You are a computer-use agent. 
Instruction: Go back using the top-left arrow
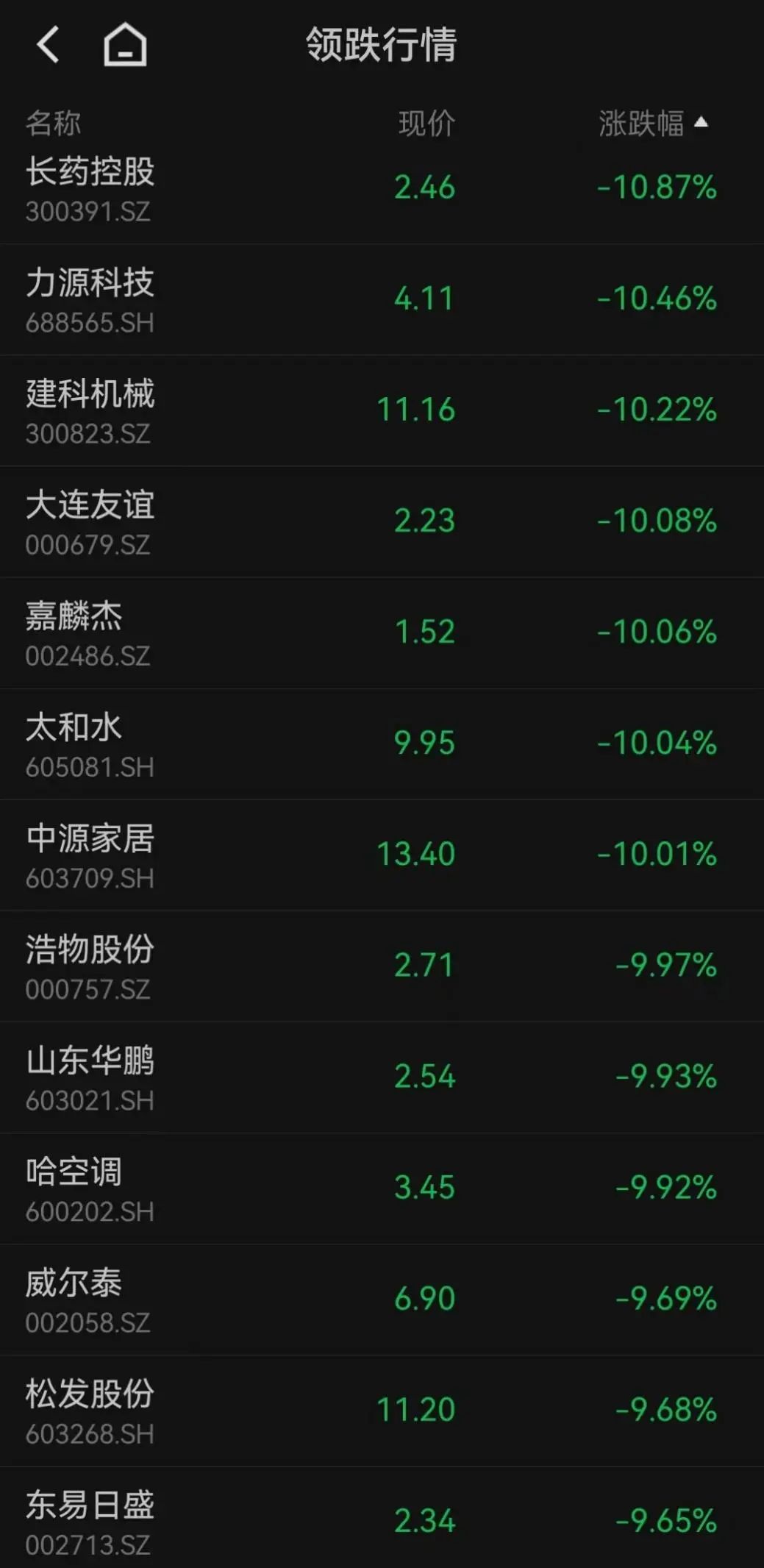(49, 44)
